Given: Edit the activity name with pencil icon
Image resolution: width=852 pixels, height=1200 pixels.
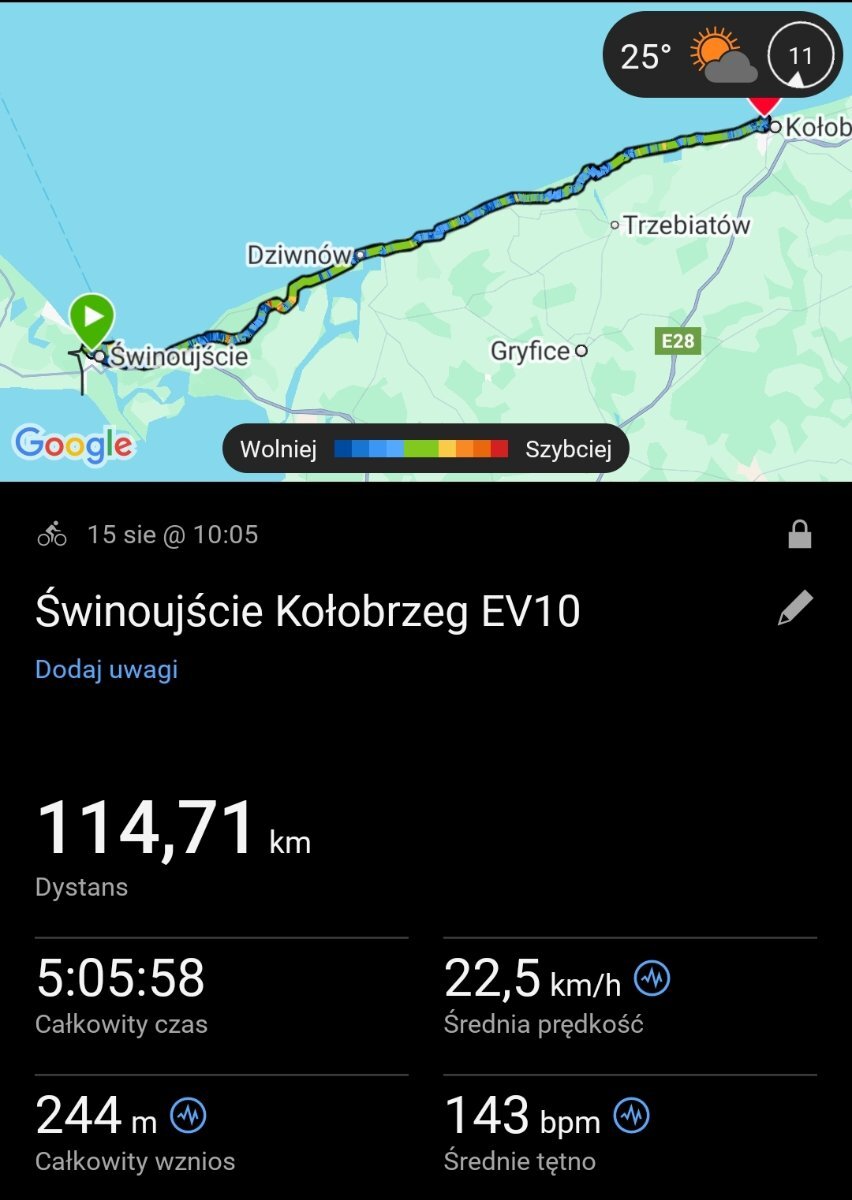Looking at the screenshot, I should (x=796, y=608).
